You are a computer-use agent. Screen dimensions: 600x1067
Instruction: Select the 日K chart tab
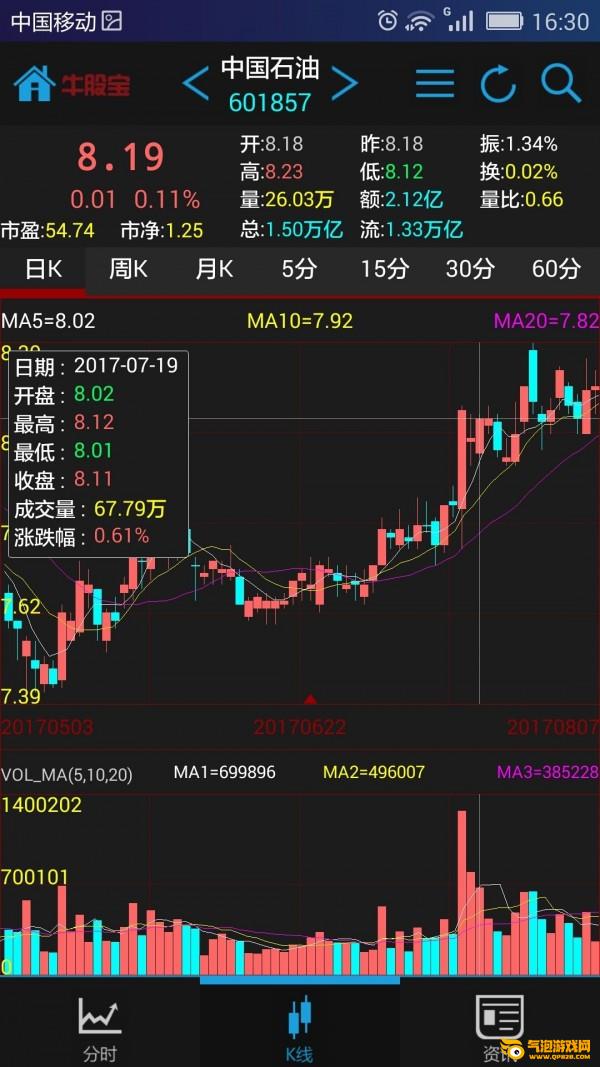click(x=43, y=268)
